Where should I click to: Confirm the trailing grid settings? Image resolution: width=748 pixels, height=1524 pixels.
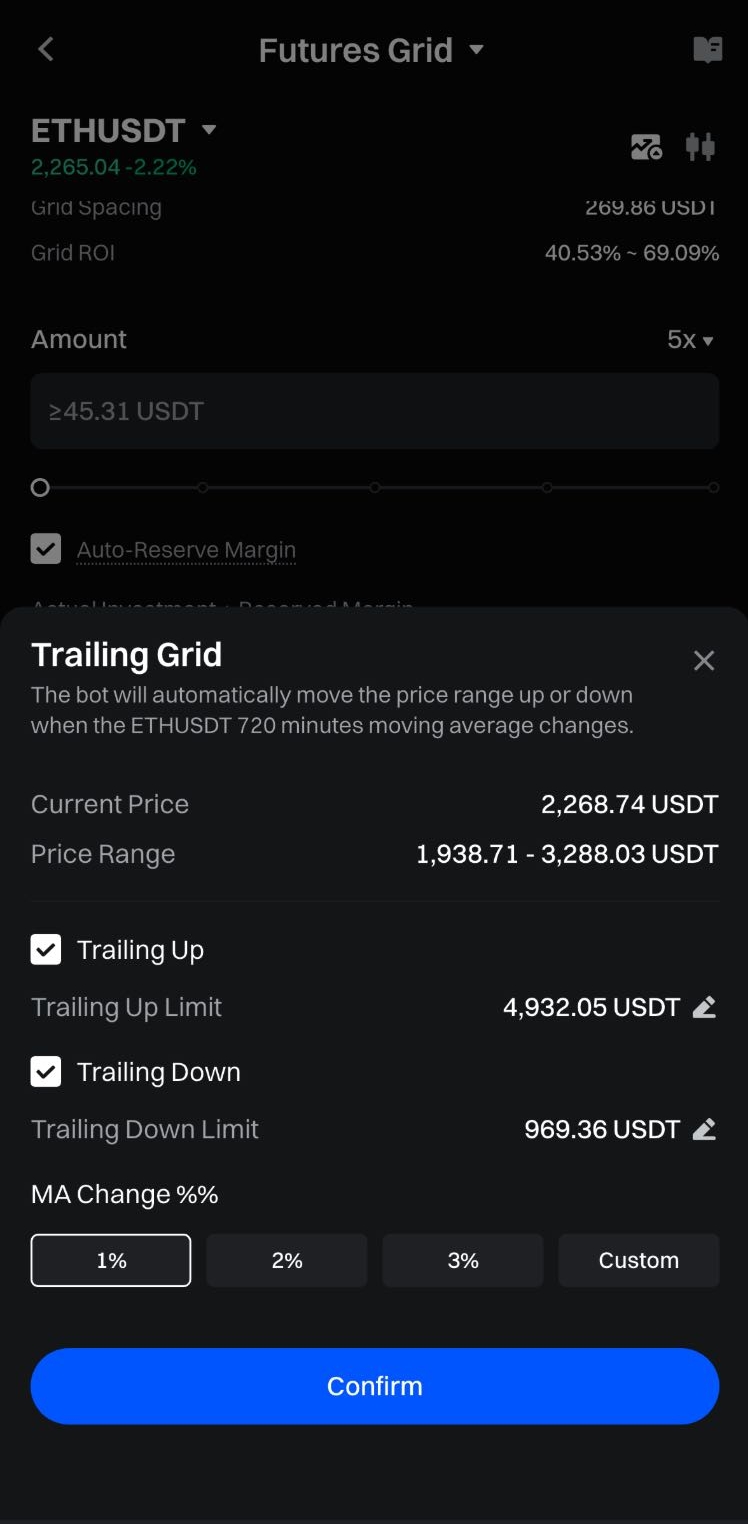(375, 1386)
